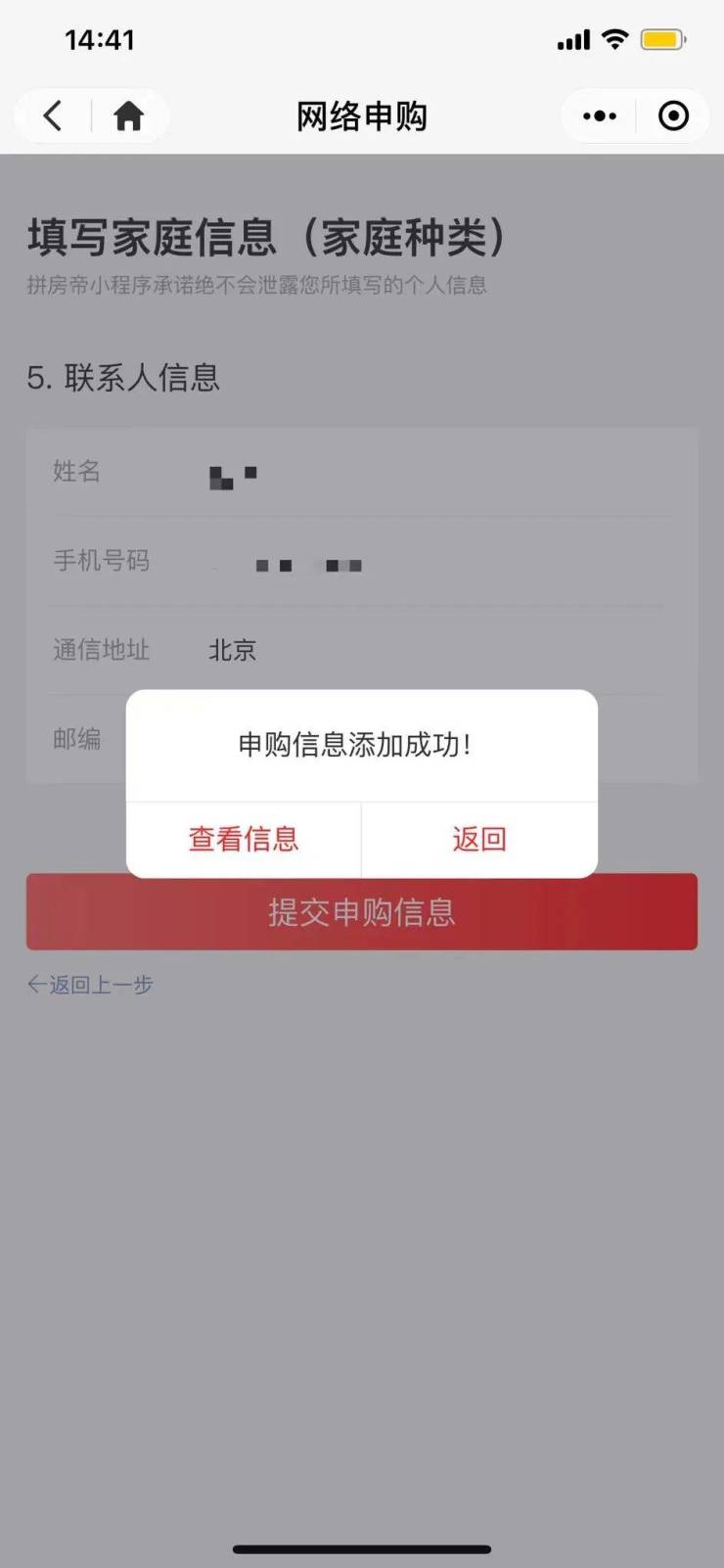Open the three-dot more menu
The image size is (724, 1568).
600,116
